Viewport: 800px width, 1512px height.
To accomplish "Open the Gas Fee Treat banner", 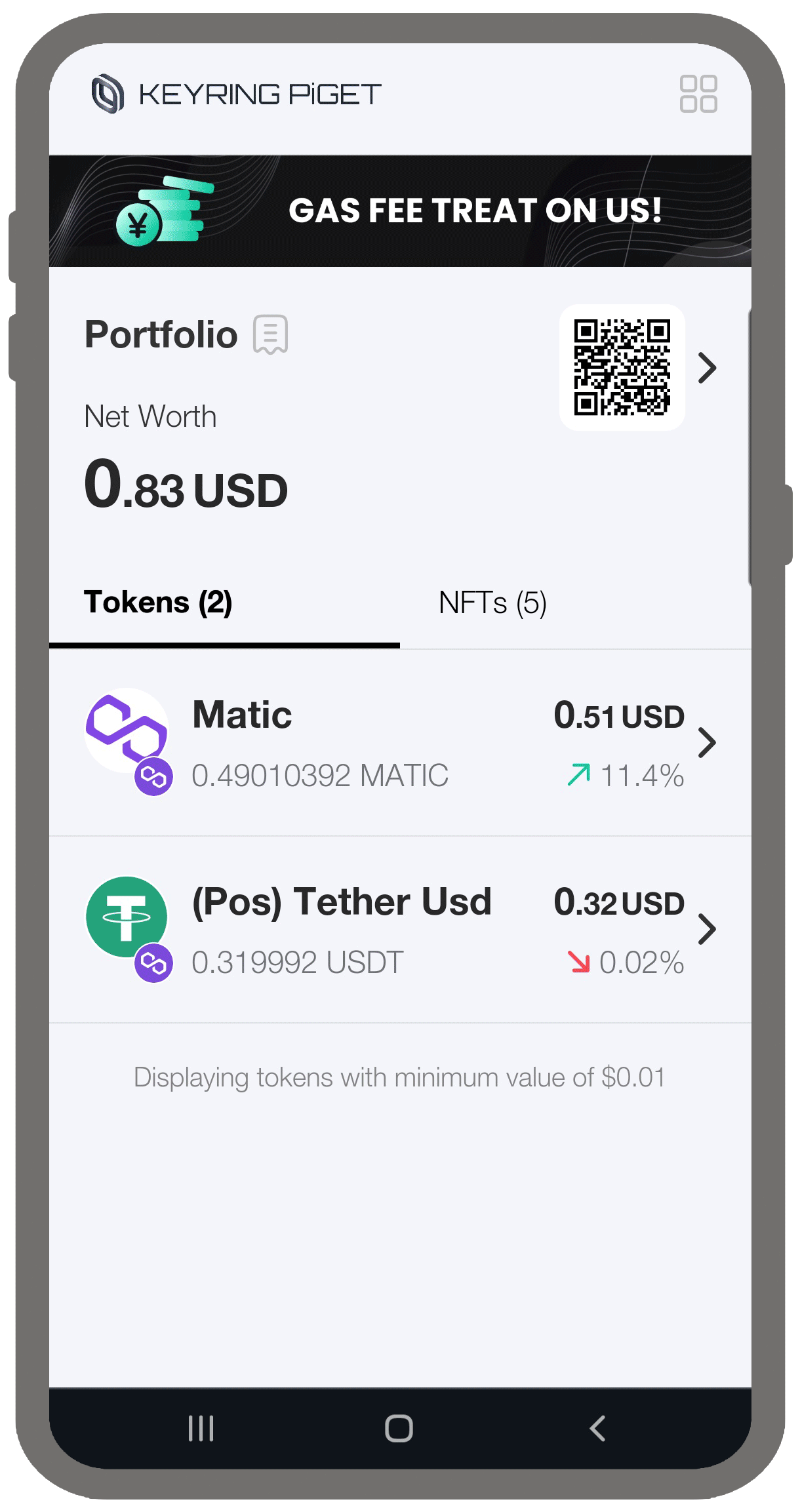I will (x=400, y=210).
